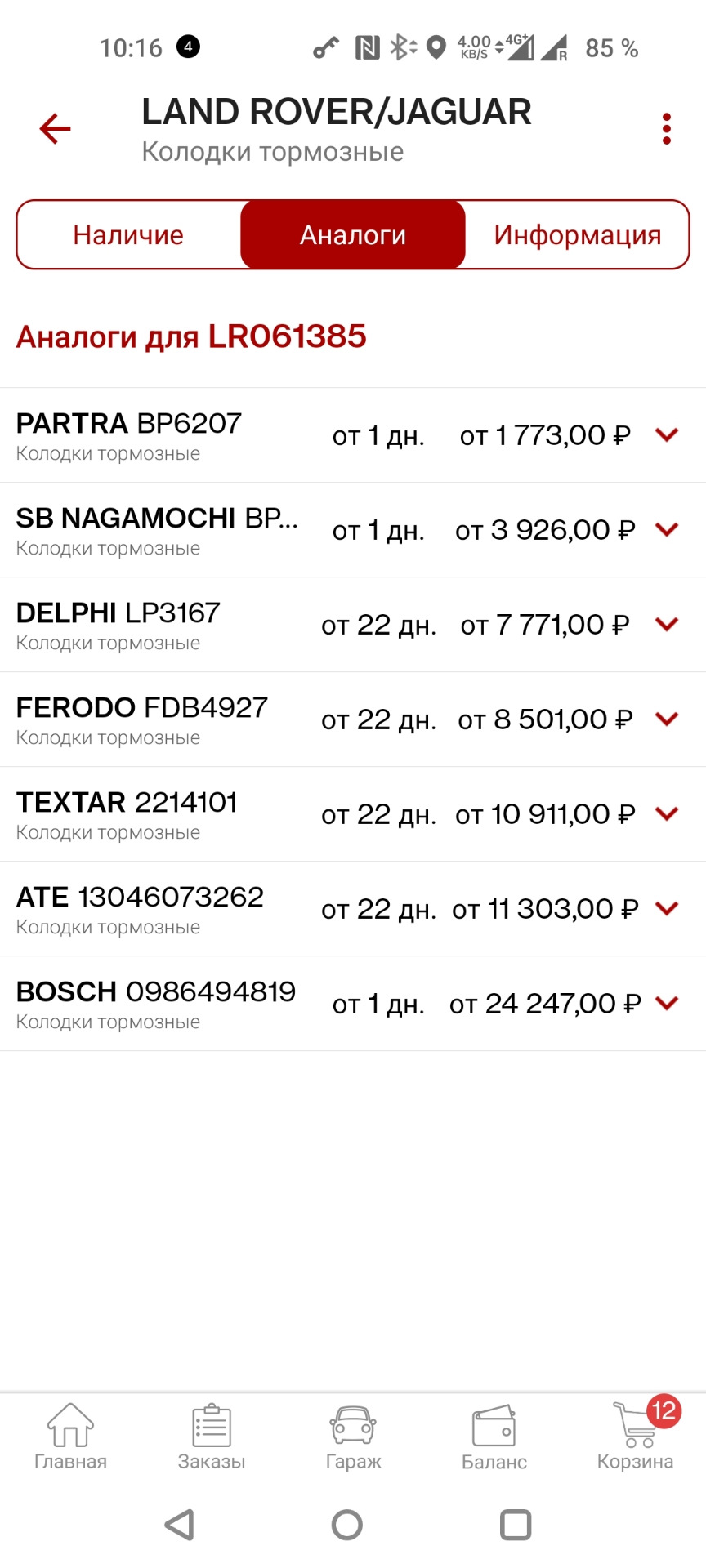The width and height of the screenshot is (706, 1568).
Task: Go to the Заказы orders tab
Action: pos(212,1437)
